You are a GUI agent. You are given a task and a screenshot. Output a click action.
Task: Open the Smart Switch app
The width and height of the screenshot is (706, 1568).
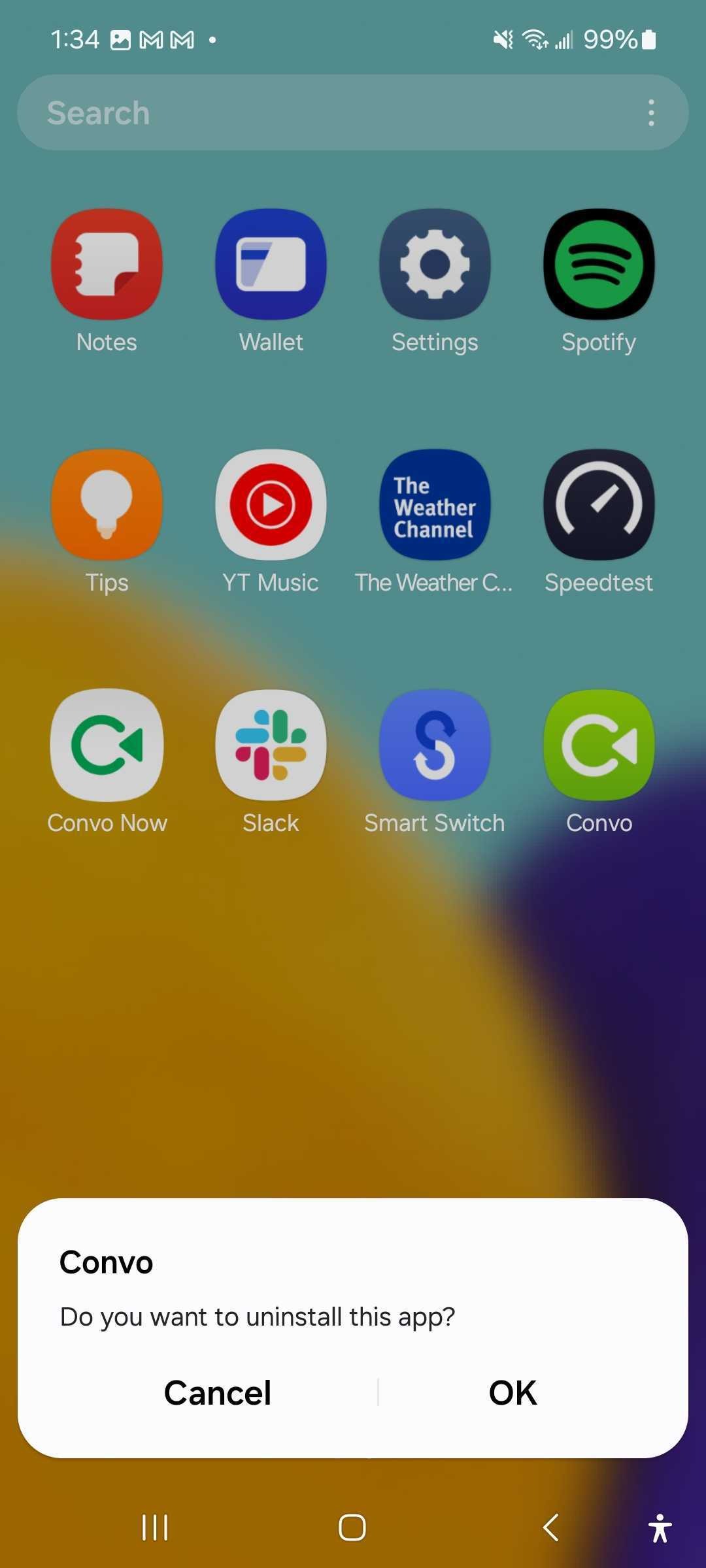435,745
